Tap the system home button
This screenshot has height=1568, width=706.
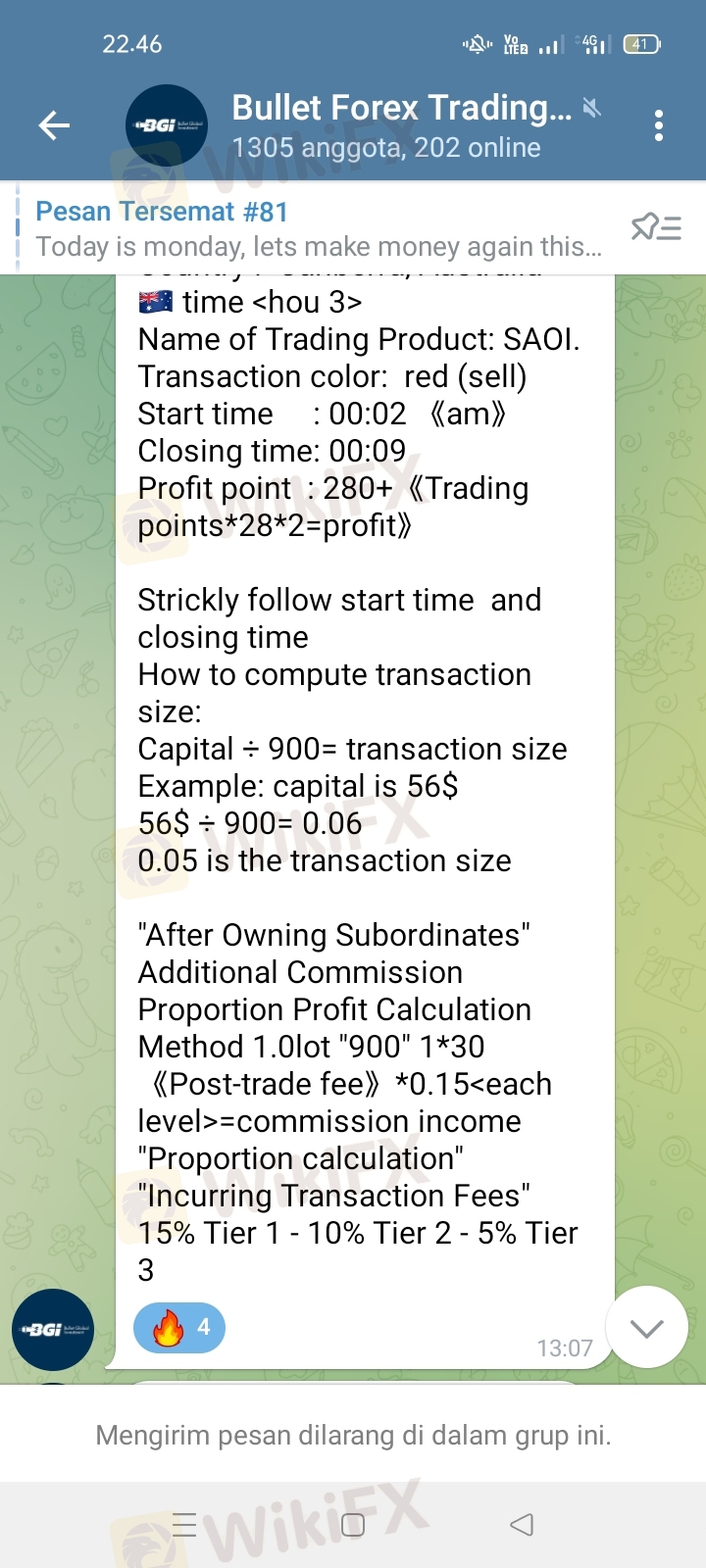(x=353, y=1525)
